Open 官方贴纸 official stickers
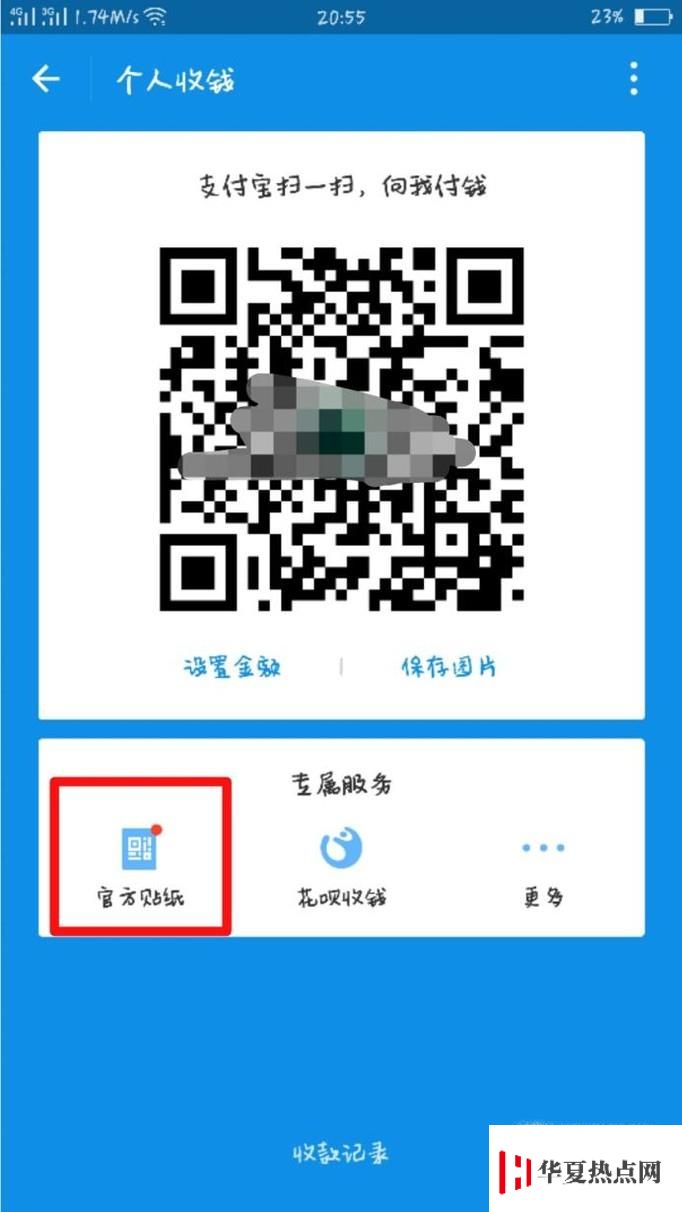Image resolution: width=682 pixels, height=1212 pixels. pos(141,865)
